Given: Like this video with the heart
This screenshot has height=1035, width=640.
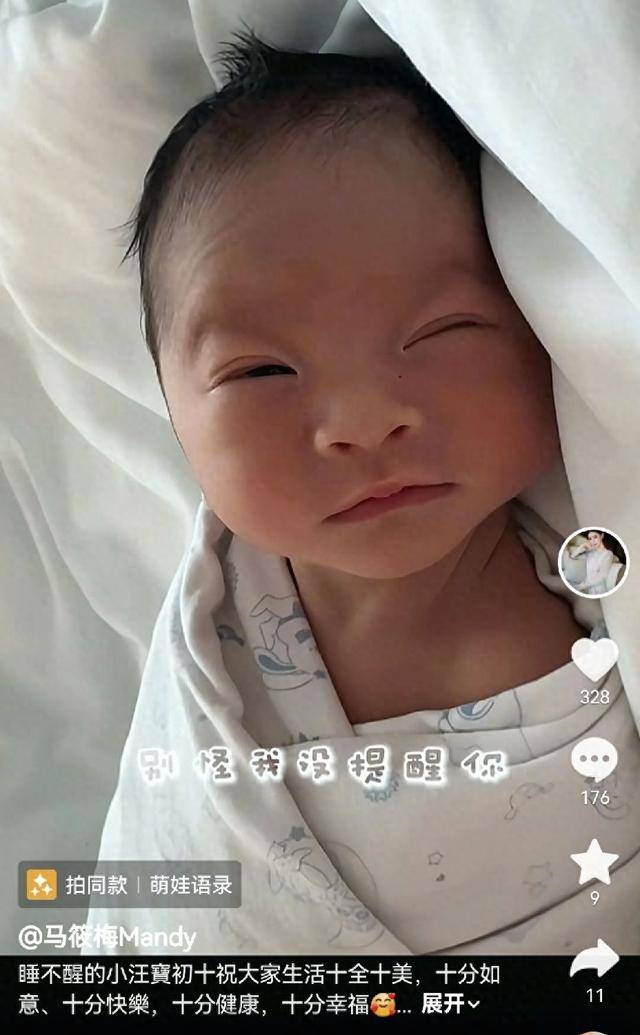Looking at the screenshot, I should pos(594,661).
